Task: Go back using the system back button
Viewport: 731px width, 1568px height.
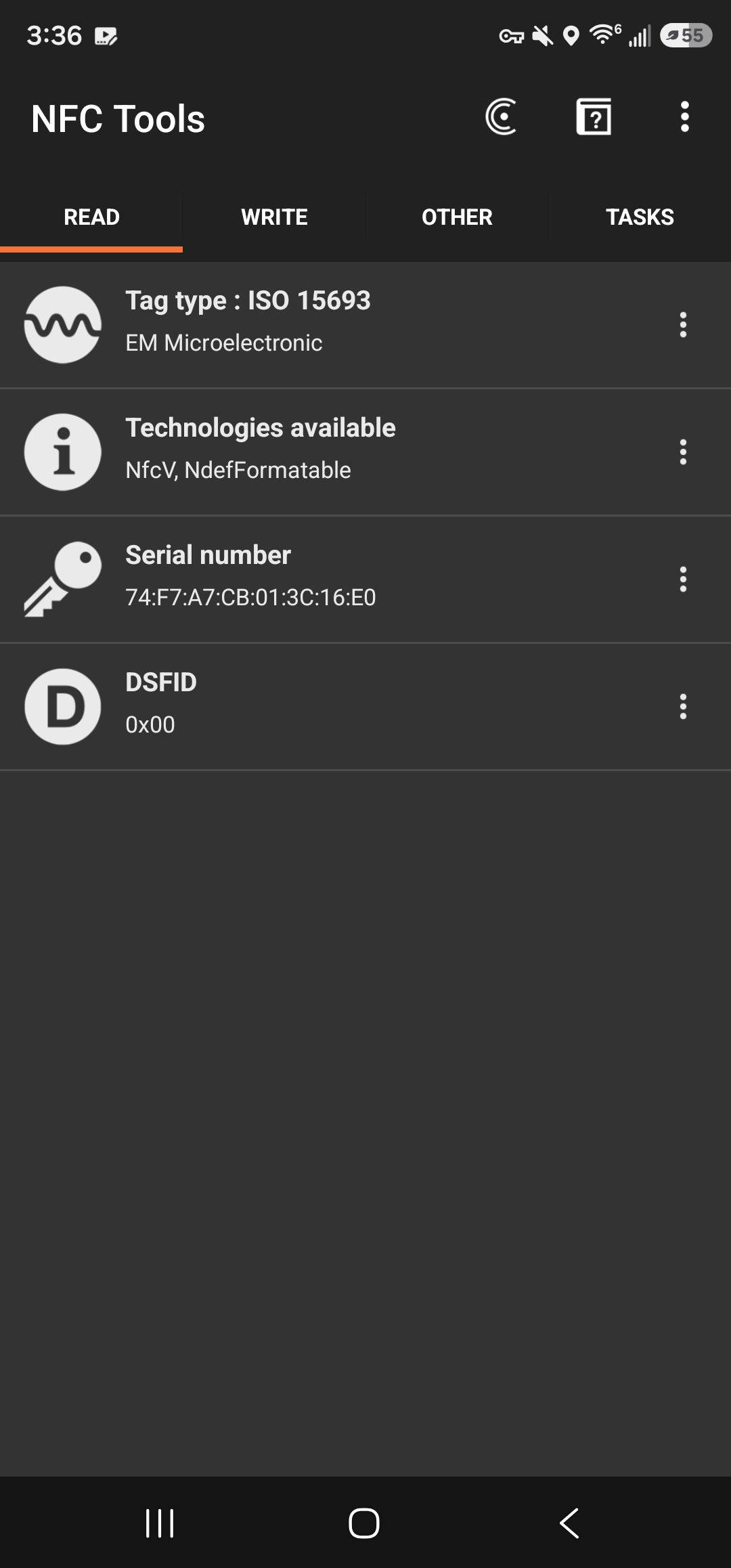Action: pos(569,1523)
